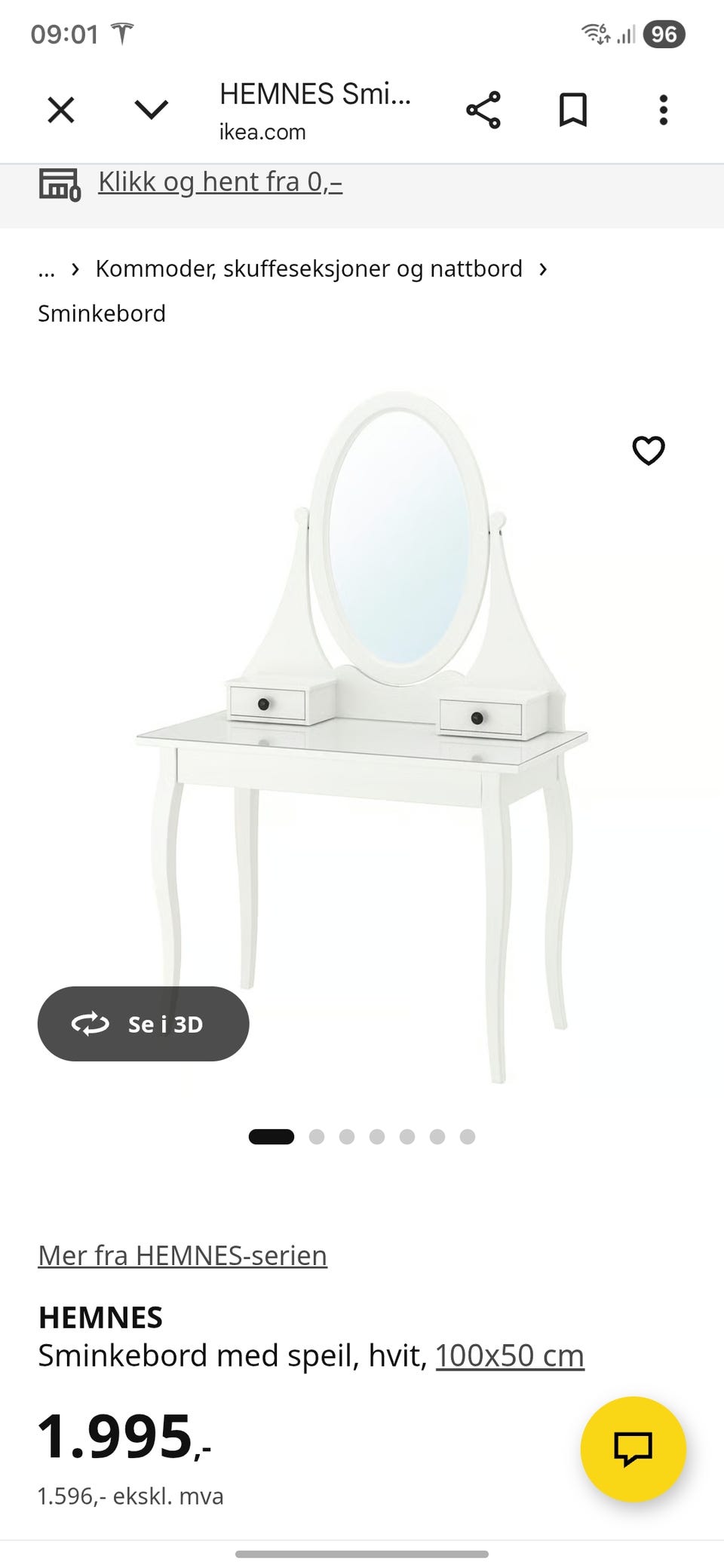724x1568 pixels.
Task: Bookmark the HEMNES page
Action: (572, 110)
